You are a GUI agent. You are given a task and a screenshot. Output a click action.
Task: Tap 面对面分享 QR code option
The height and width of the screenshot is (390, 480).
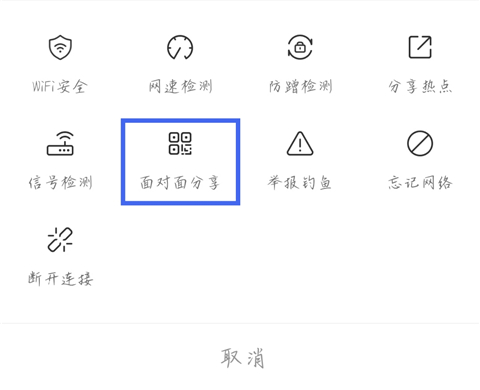tap(180, 161)
